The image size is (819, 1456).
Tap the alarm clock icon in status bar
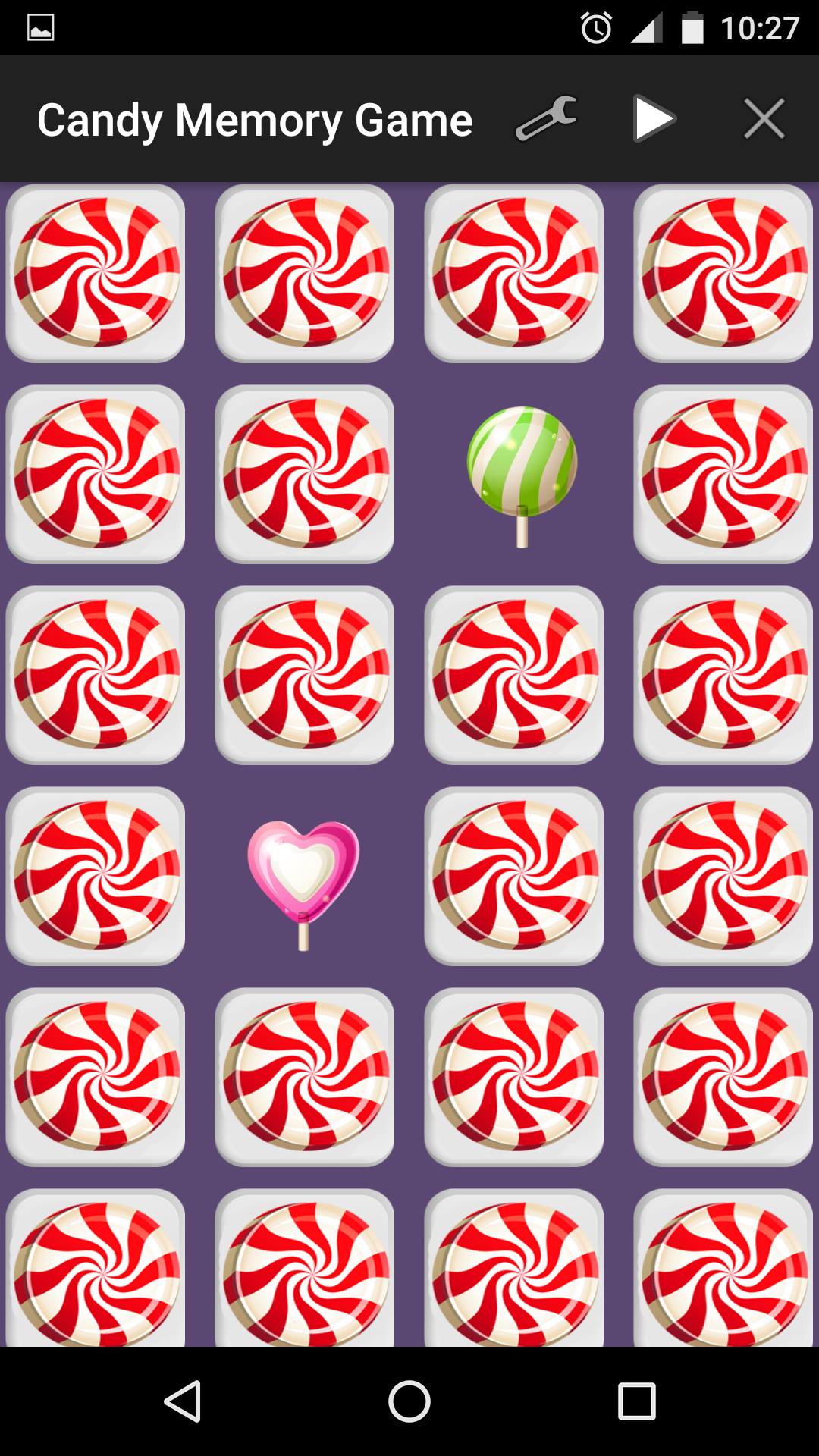click(x=596, y=29)
